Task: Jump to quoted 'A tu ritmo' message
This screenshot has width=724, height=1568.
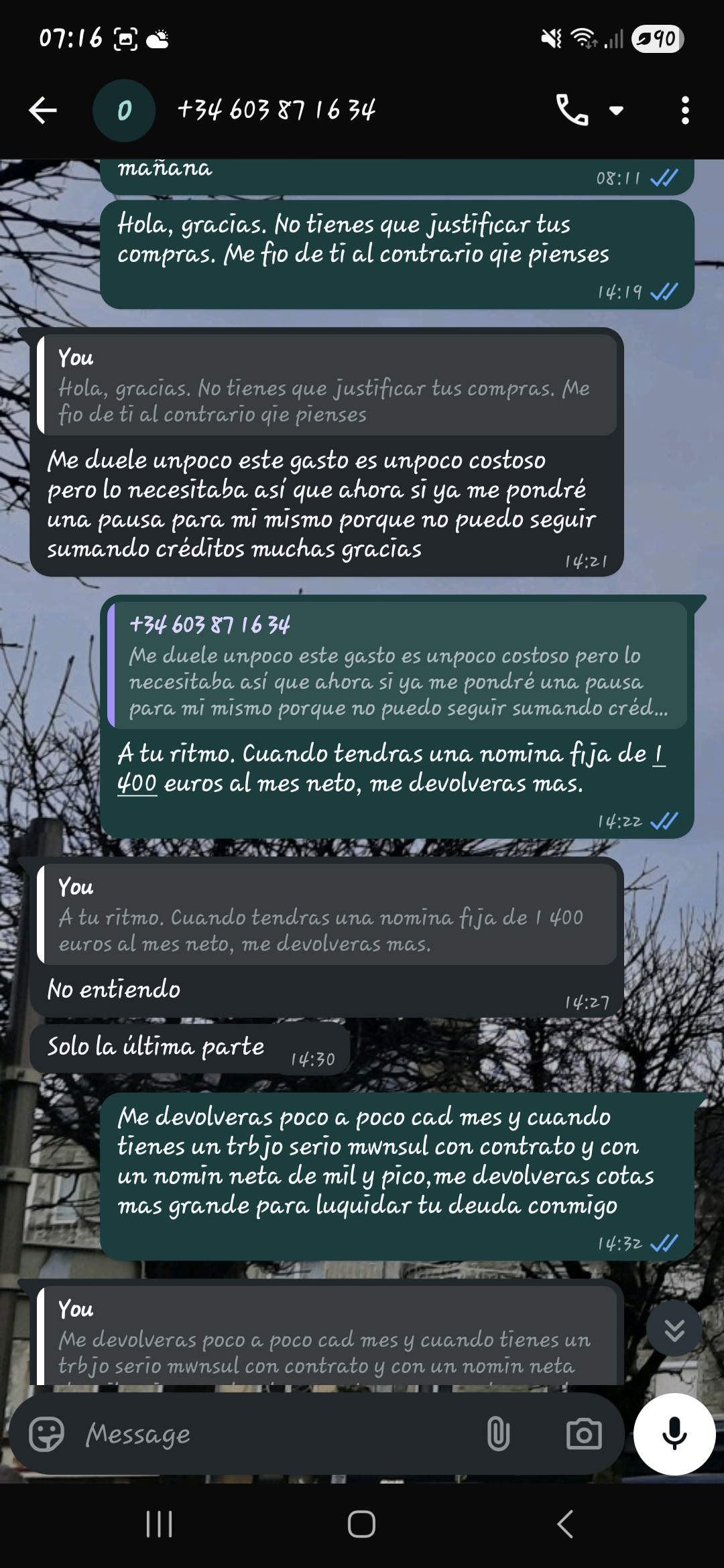Action: coord(326,915)
